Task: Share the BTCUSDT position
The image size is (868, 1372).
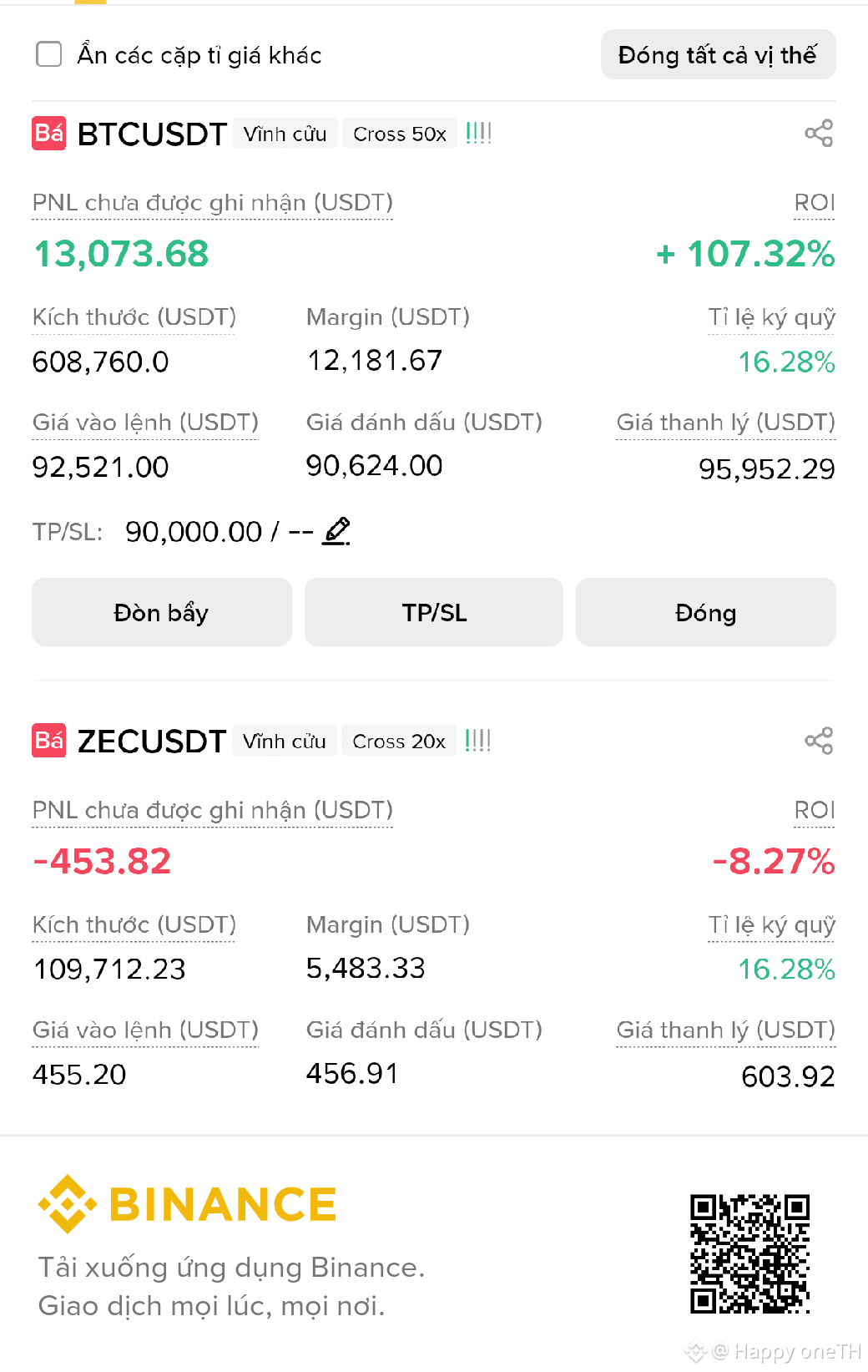Action: pyautogui.click(x=819, y=133)
